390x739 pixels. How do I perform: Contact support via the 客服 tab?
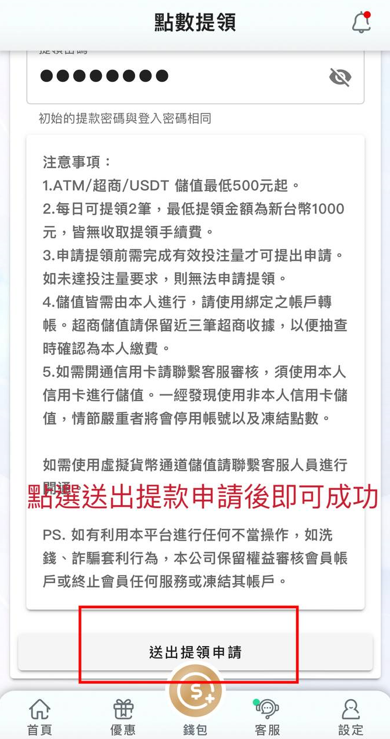[267, 717]
